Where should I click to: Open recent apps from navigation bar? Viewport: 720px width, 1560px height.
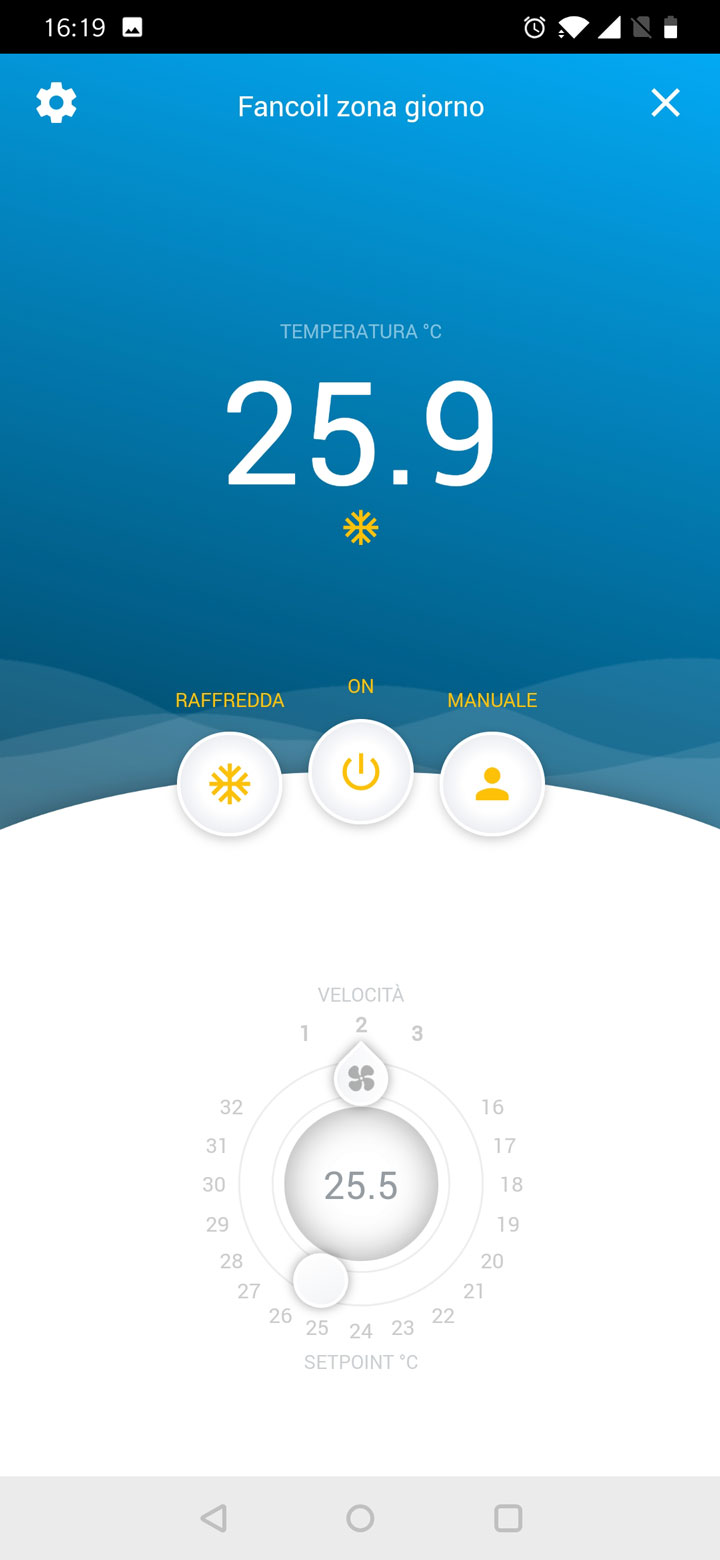click(508, 1518)
